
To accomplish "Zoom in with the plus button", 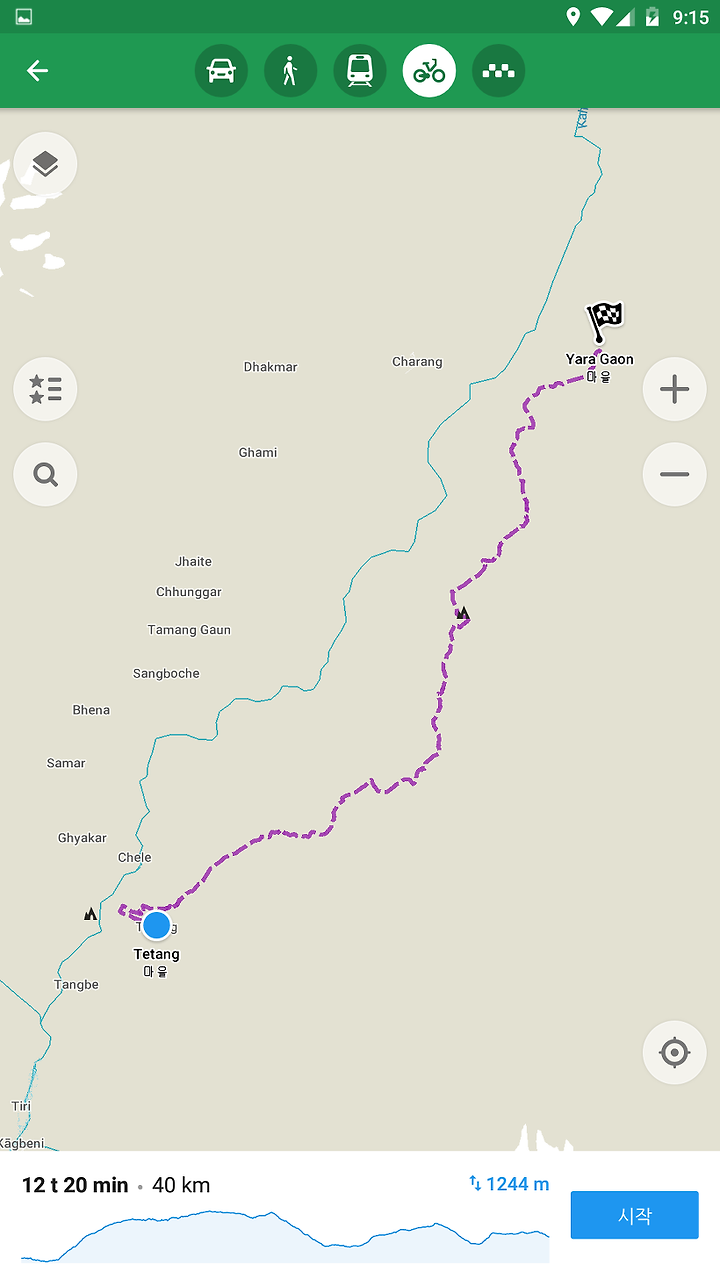I will [674, 389].
